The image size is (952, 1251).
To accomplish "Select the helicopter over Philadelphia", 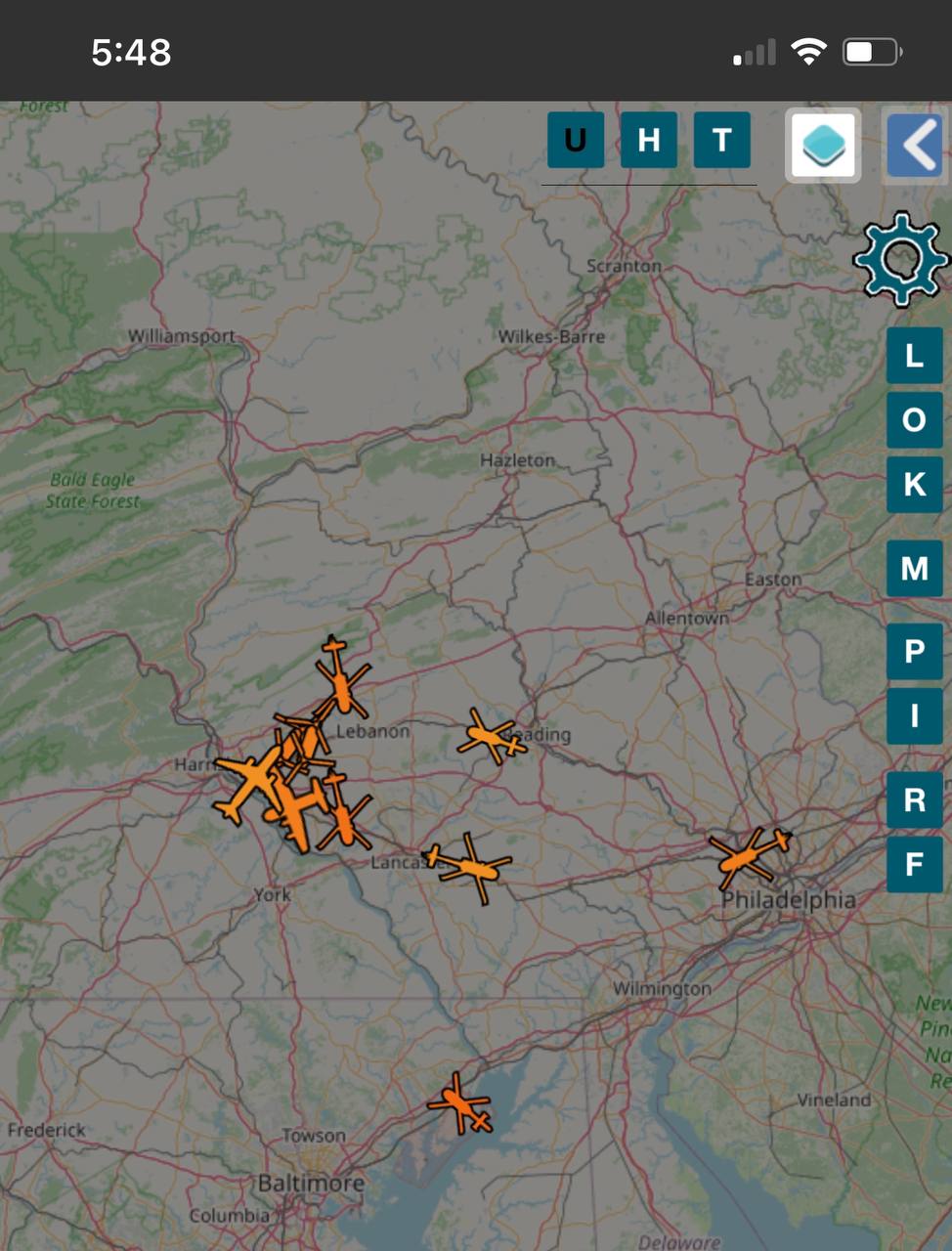I will point(750,855).
